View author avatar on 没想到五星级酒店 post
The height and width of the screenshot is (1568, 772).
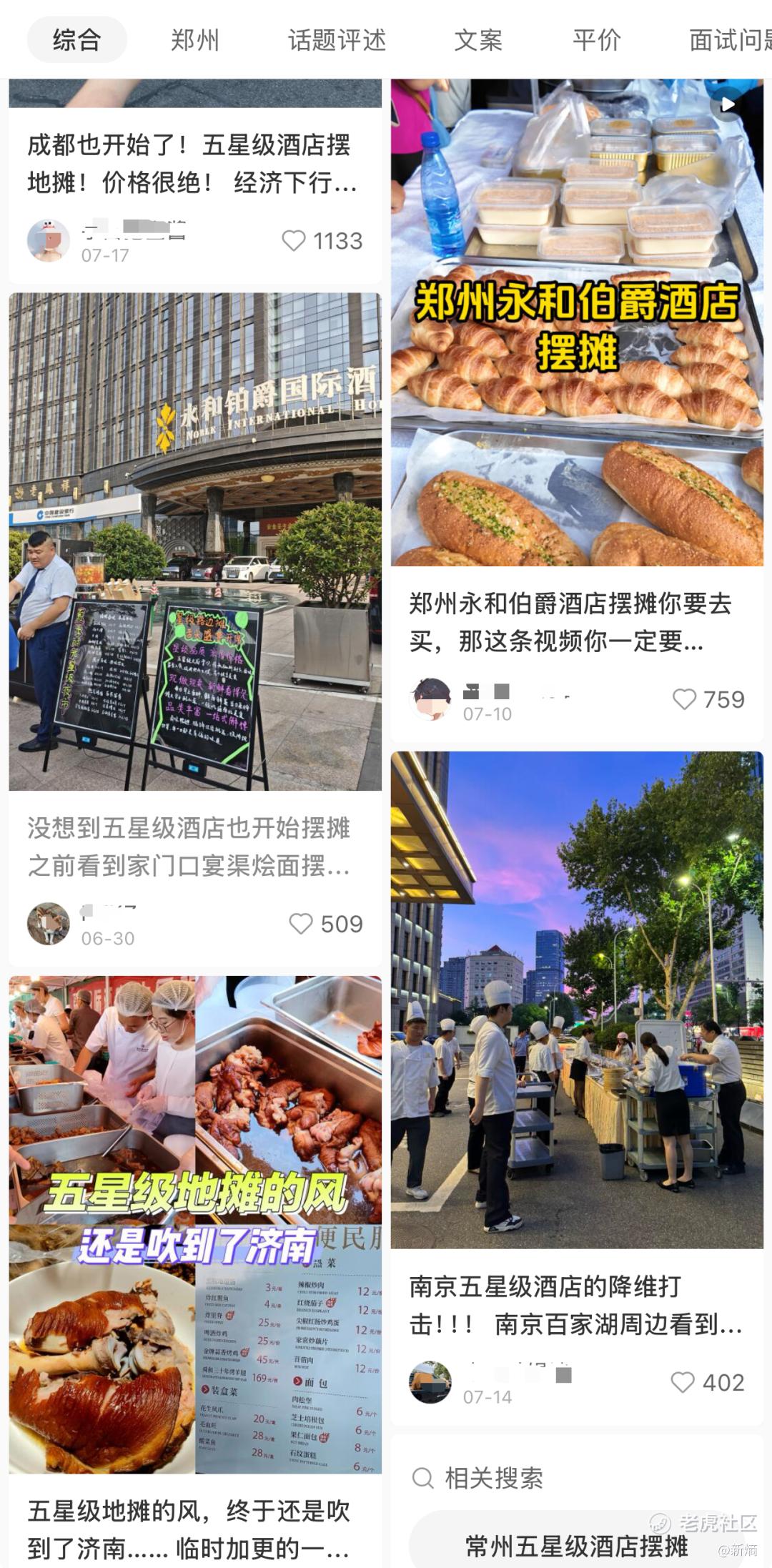[49, 923]
